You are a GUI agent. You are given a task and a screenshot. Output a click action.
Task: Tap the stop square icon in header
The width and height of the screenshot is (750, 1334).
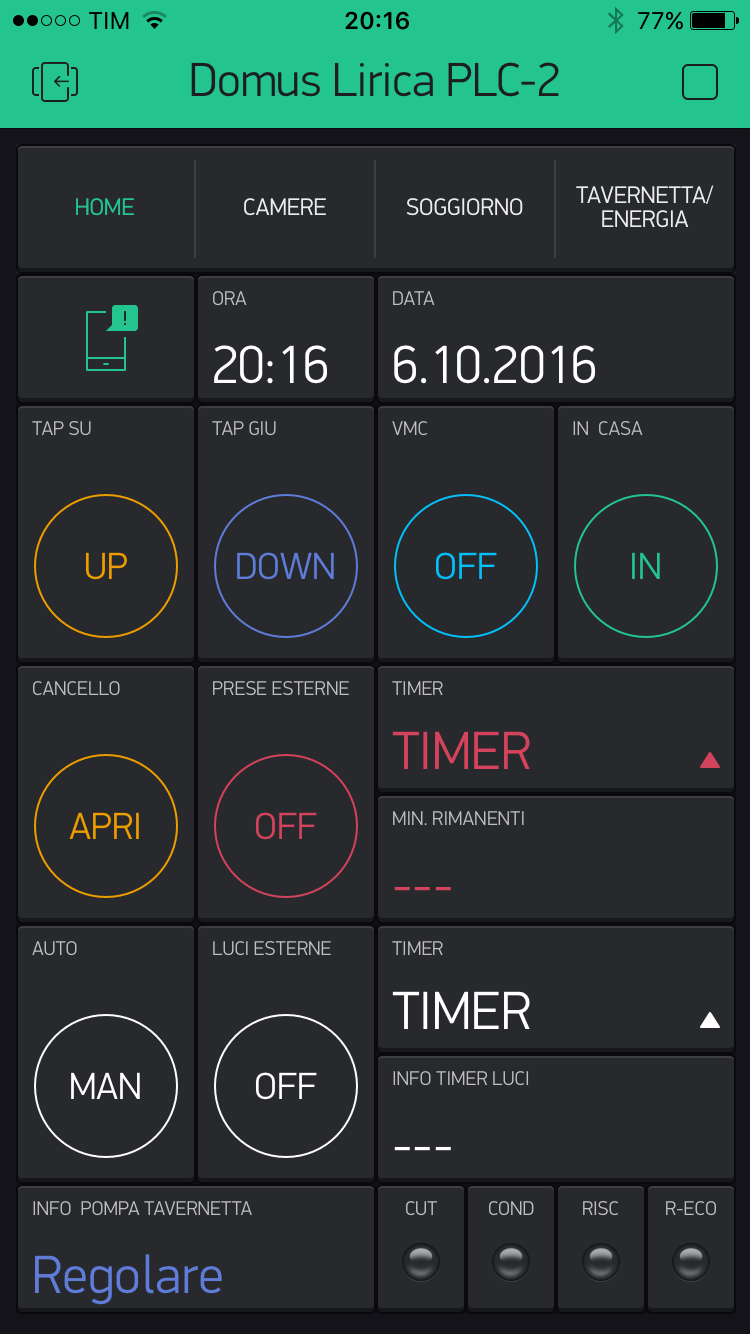pyautogui.click(x=700, y=82)
